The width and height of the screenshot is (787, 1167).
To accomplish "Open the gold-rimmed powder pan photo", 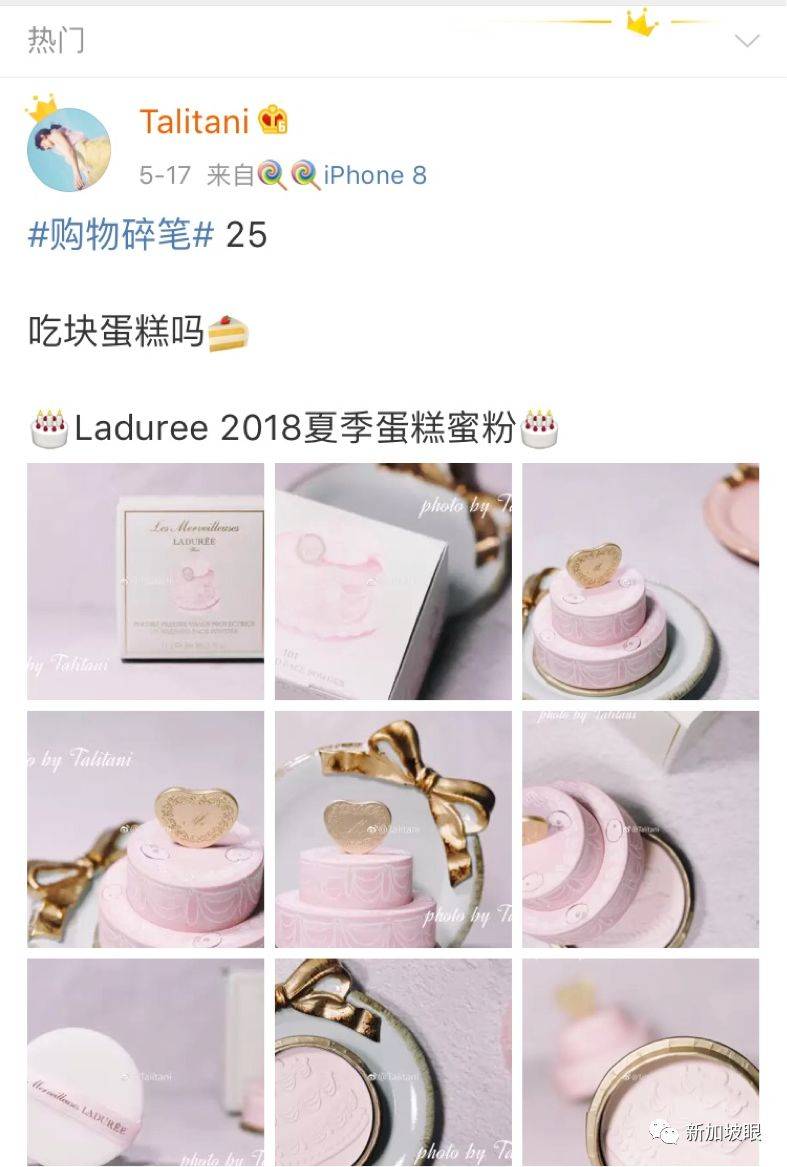I will pyautogui.click(x=640, y=1062).
